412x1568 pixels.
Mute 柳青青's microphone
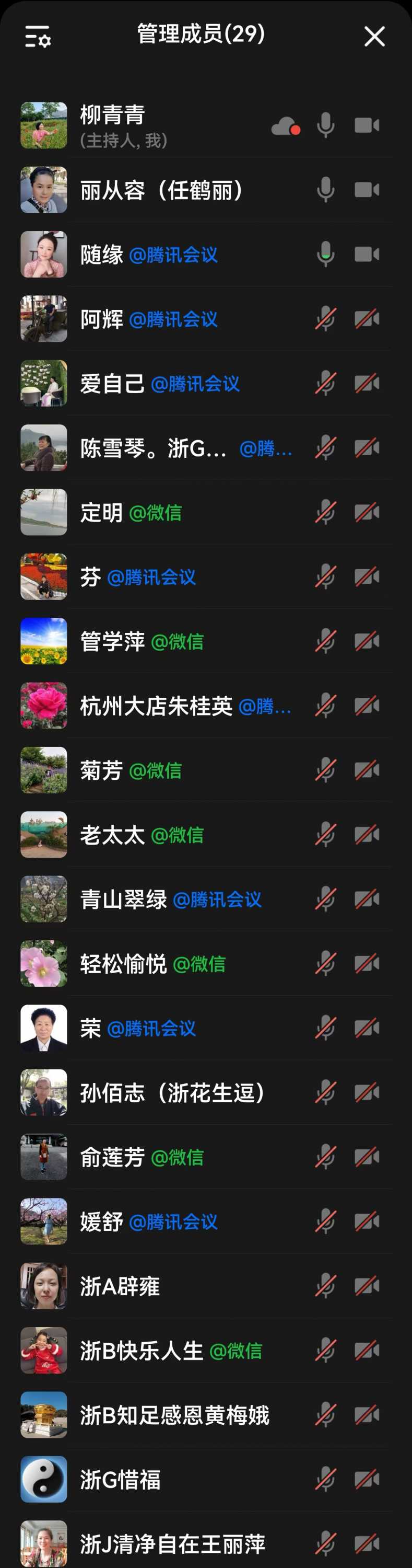pos(326,125)
